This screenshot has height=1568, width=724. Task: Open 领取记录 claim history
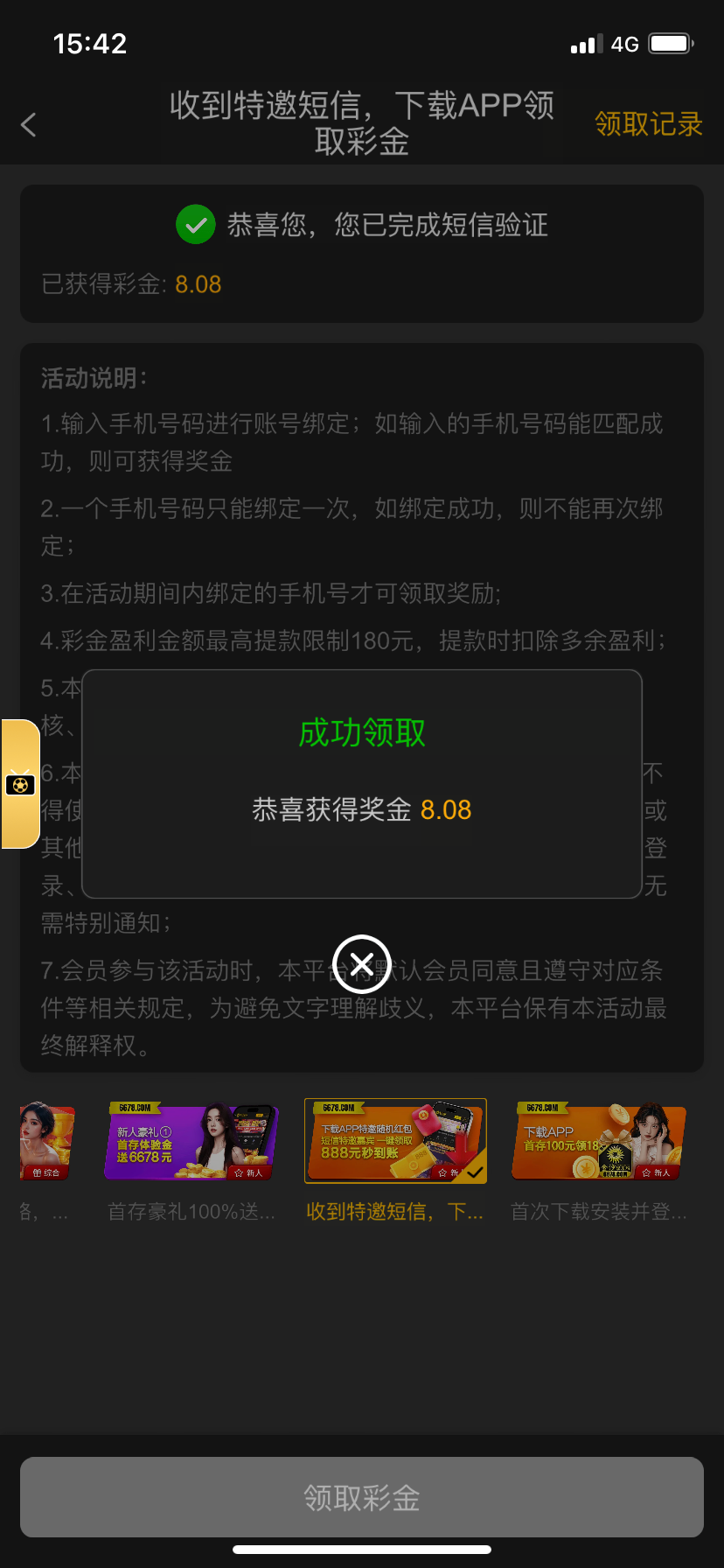(648, 124)
